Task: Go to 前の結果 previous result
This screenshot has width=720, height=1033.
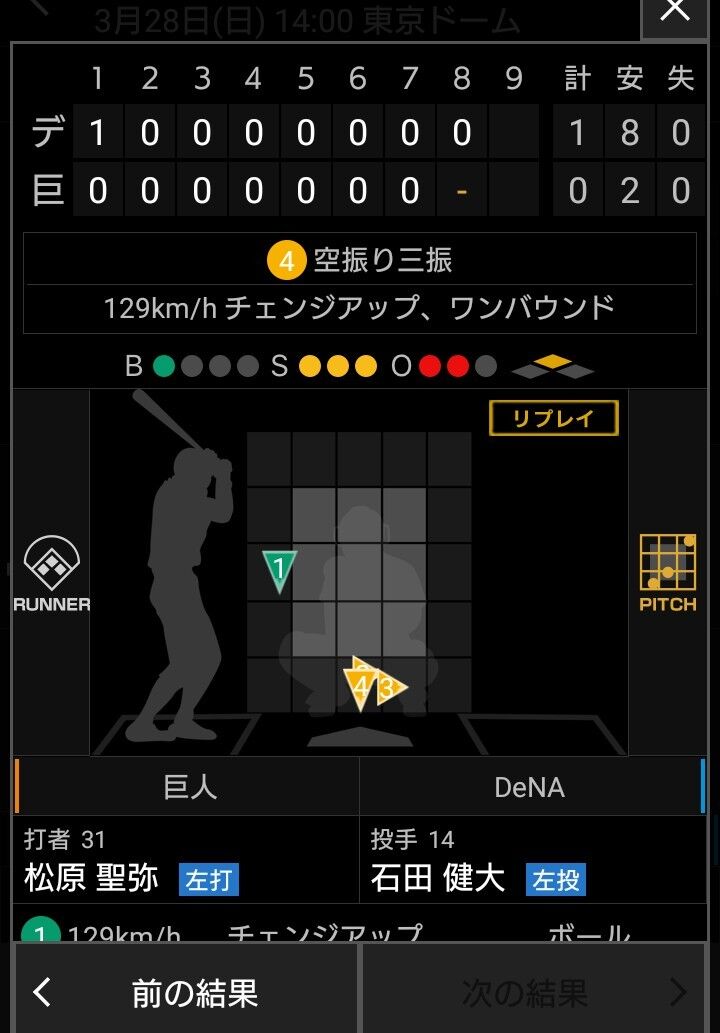Action: [186, 991]
